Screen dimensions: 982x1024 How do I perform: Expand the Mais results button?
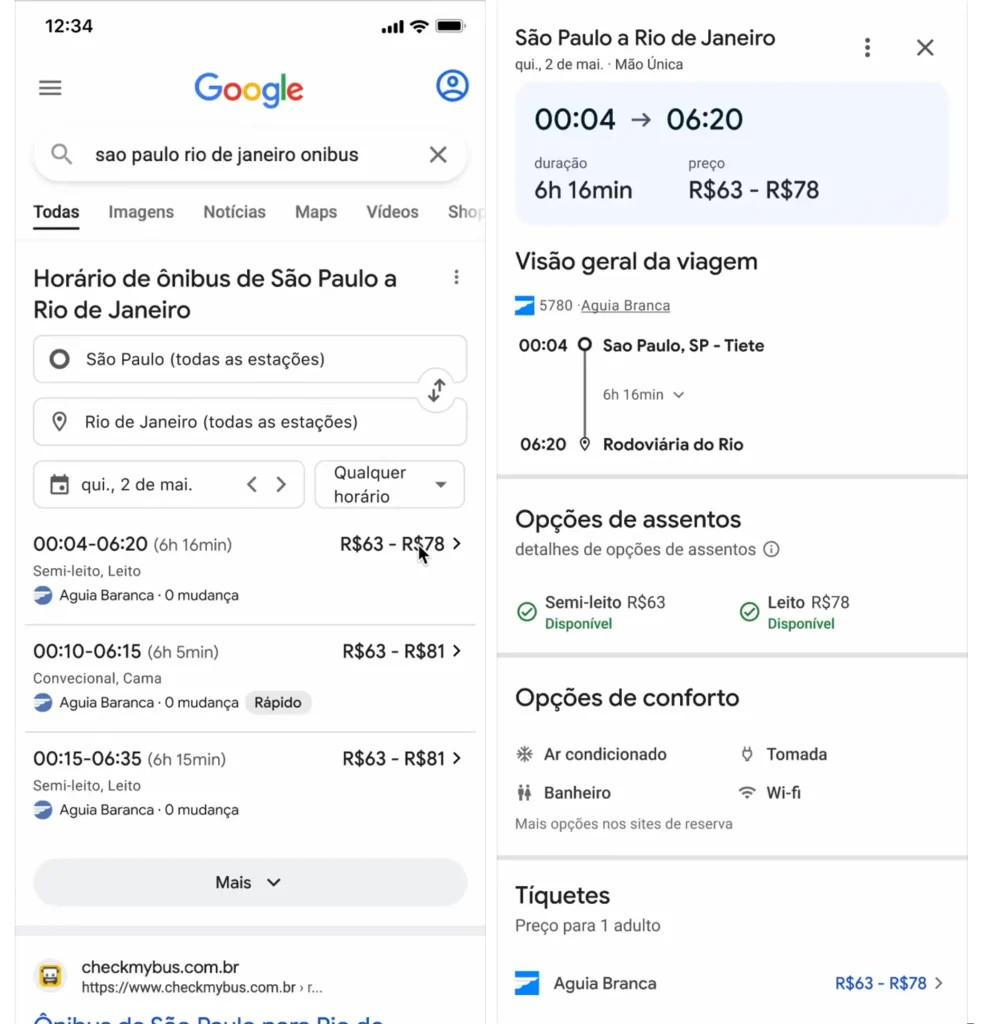coord(249,882)
